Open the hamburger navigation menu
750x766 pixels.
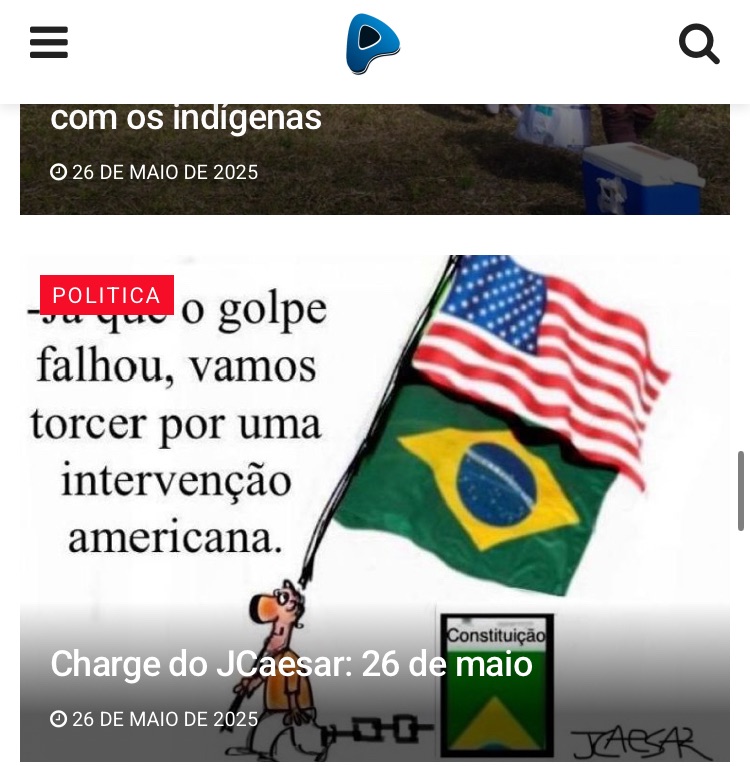49,43
